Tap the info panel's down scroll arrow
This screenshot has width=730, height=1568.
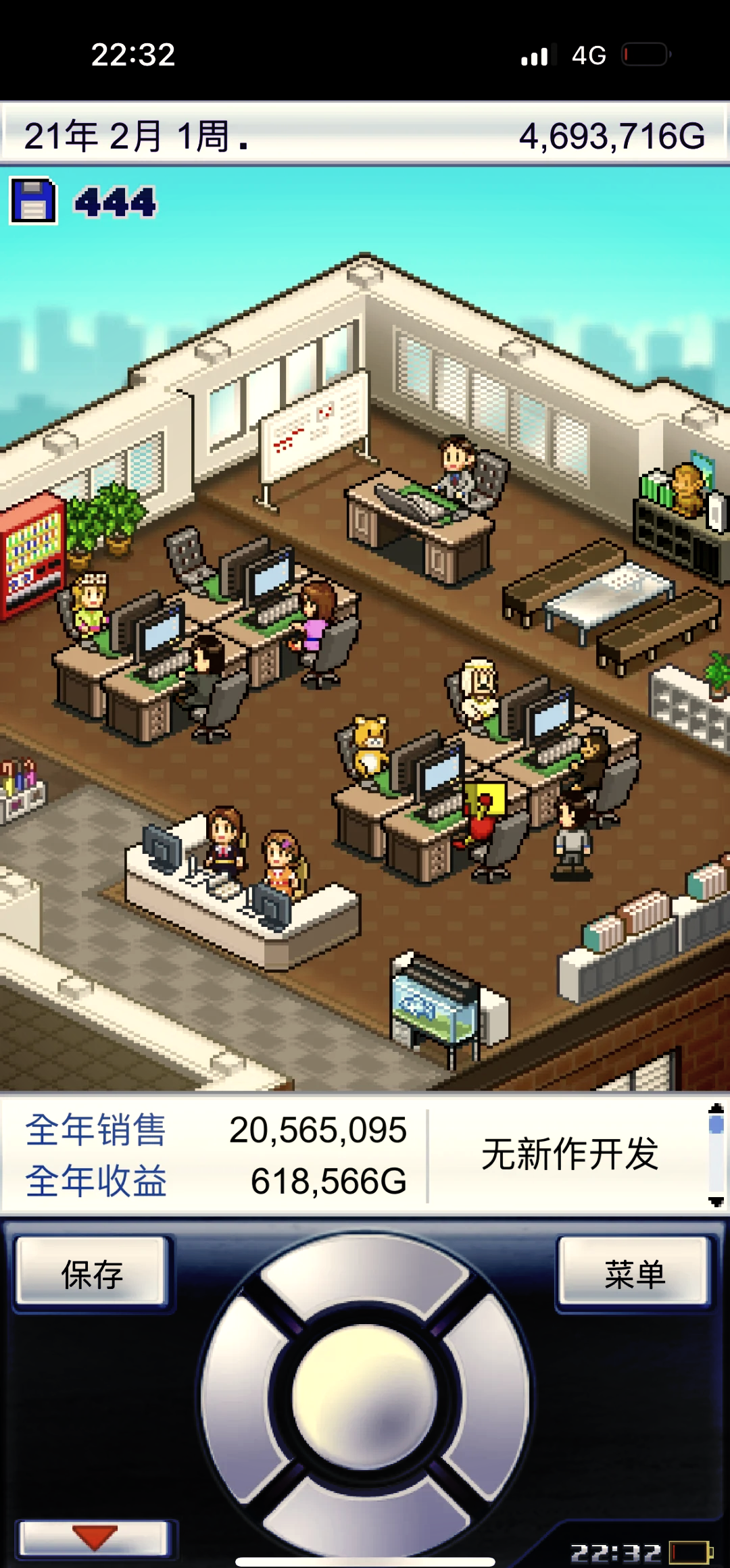point(716,1202)
